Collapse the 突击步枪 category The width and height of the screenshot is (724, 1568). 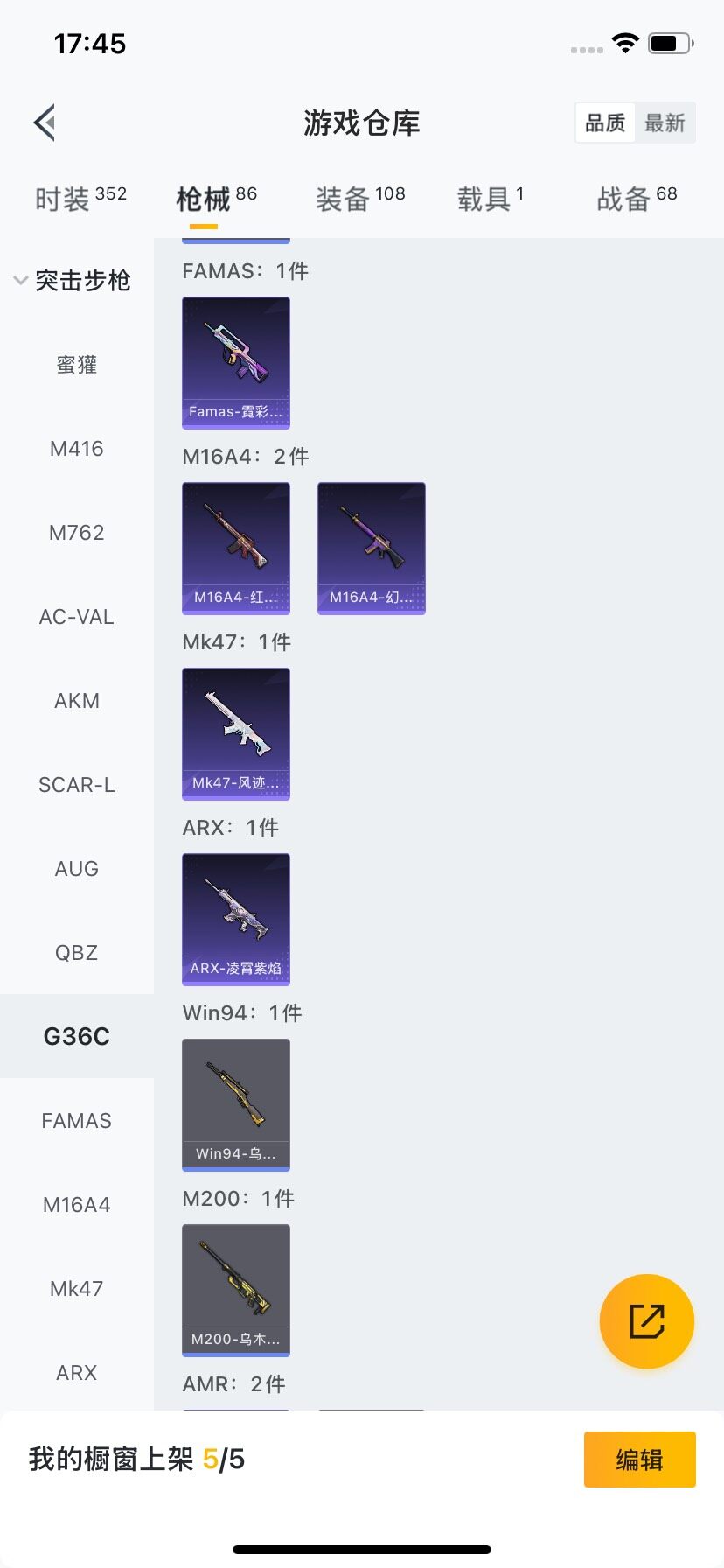click(73, 281)
